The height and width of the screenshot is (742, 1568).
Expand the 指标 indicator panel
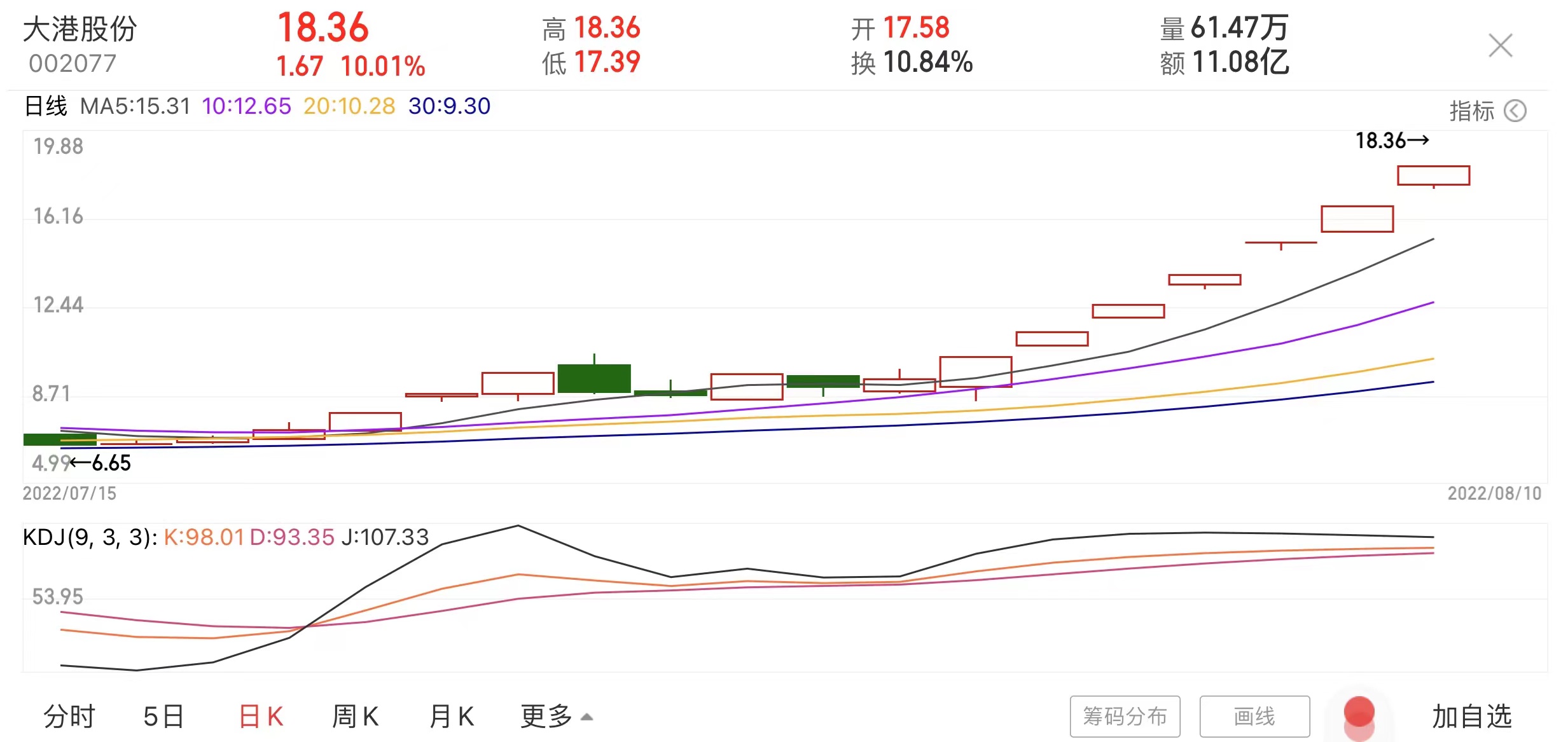[x=1487, y=111]
